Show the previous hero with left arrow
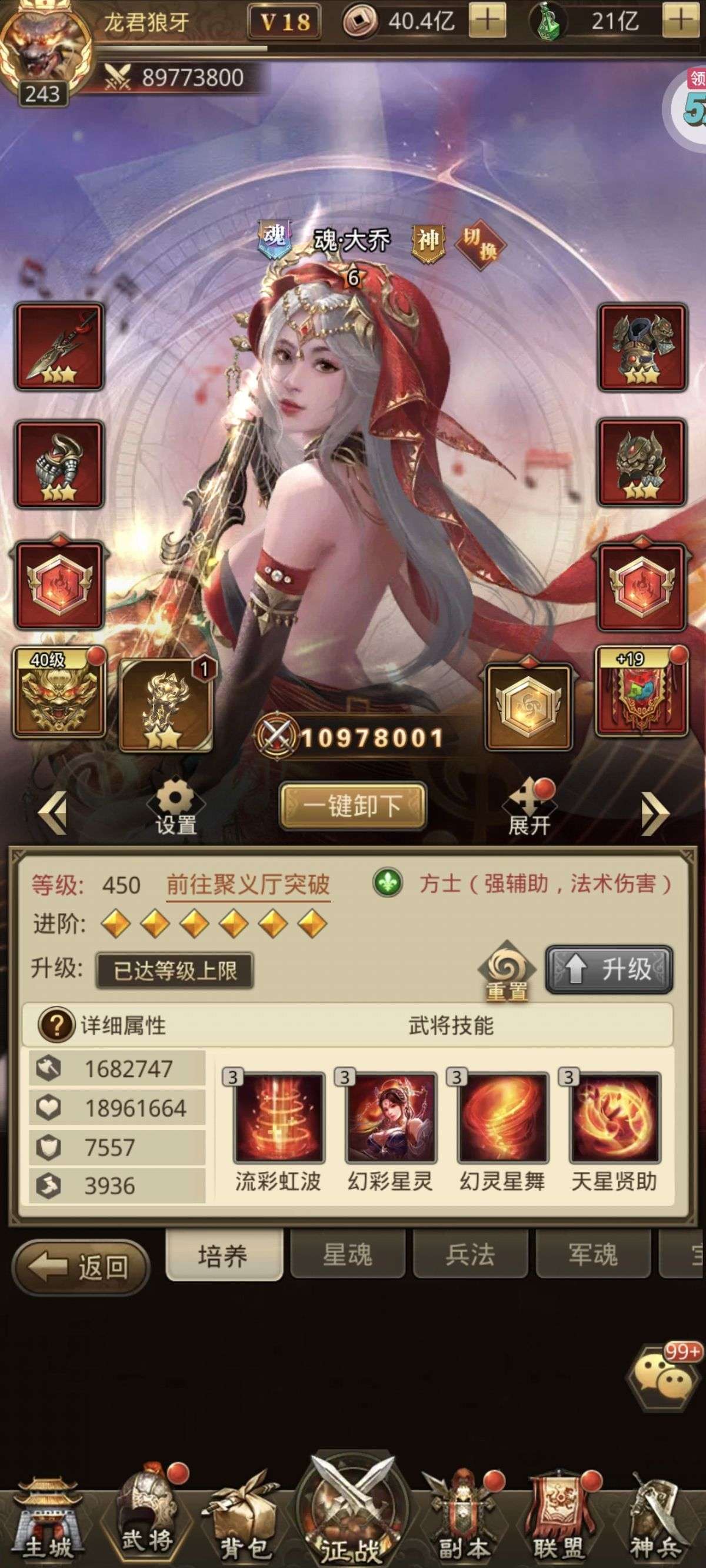 pos(52,813)
